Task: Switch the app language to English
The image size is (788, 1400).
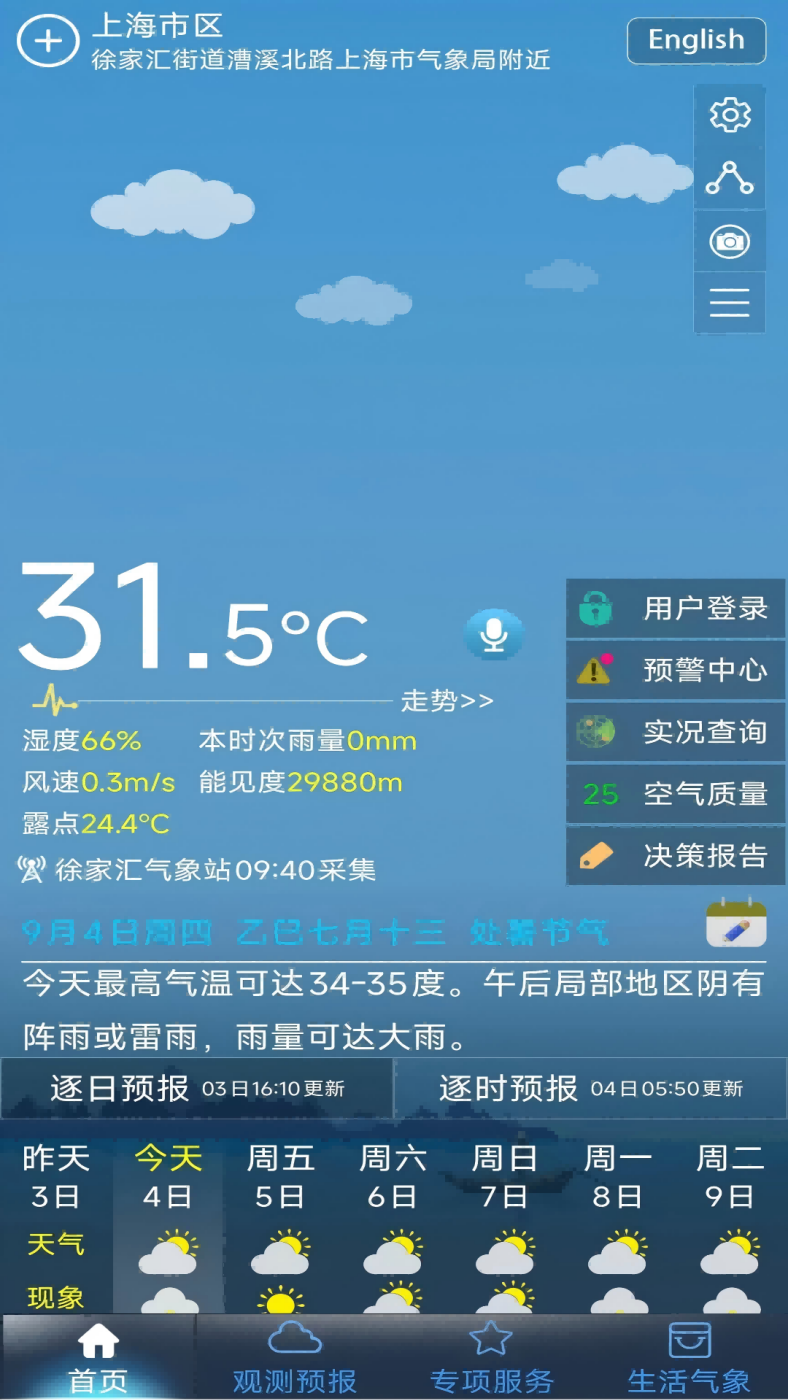Action: click(x=695, y=40)
